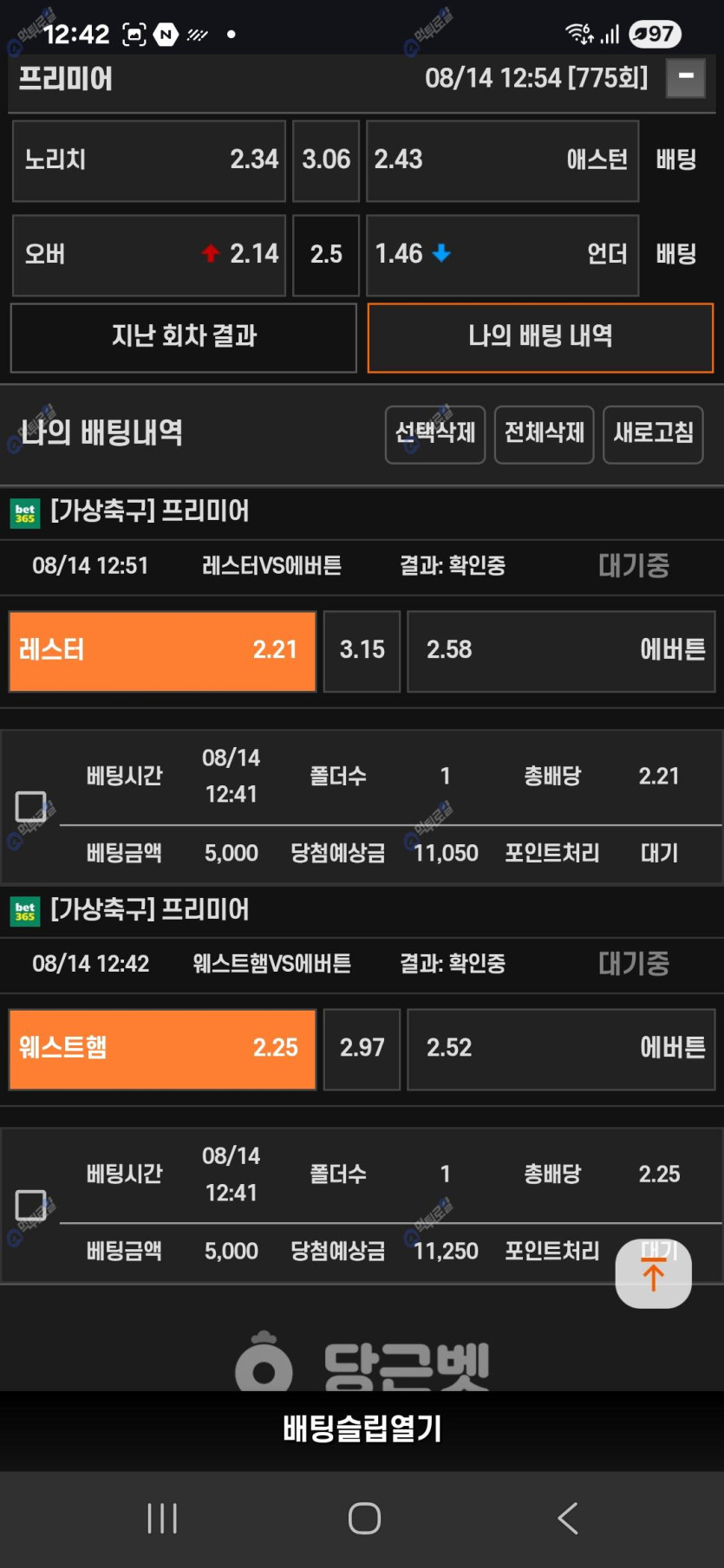This screenshot has width=724, height=1568.
Task: Open 배팅슬립열기 bar
Action: click(x=362, y=1429)
